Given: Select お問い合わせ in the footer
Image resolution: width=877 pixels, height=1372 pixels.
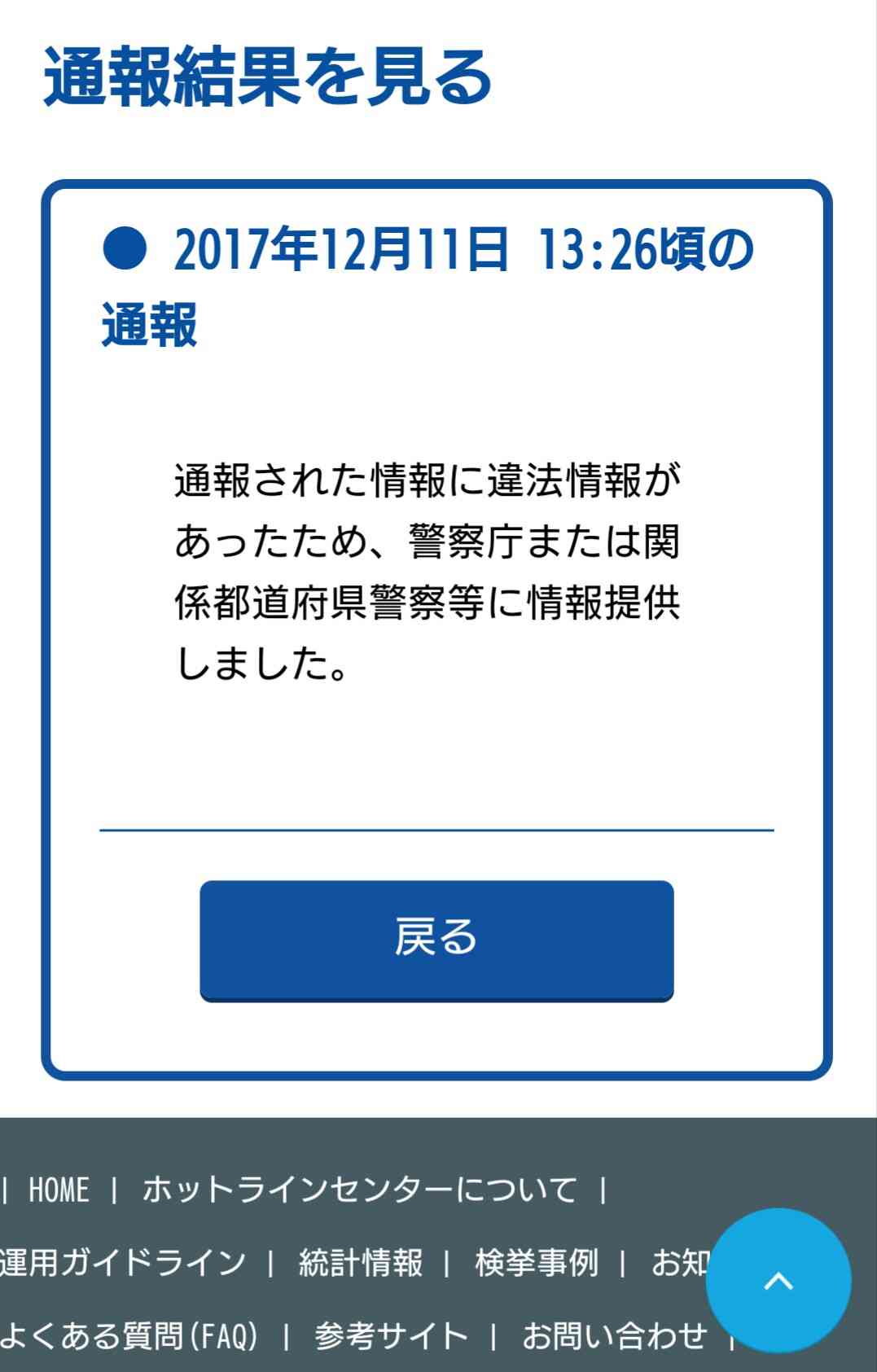Looking at the screenshot, I should 614,1336.
